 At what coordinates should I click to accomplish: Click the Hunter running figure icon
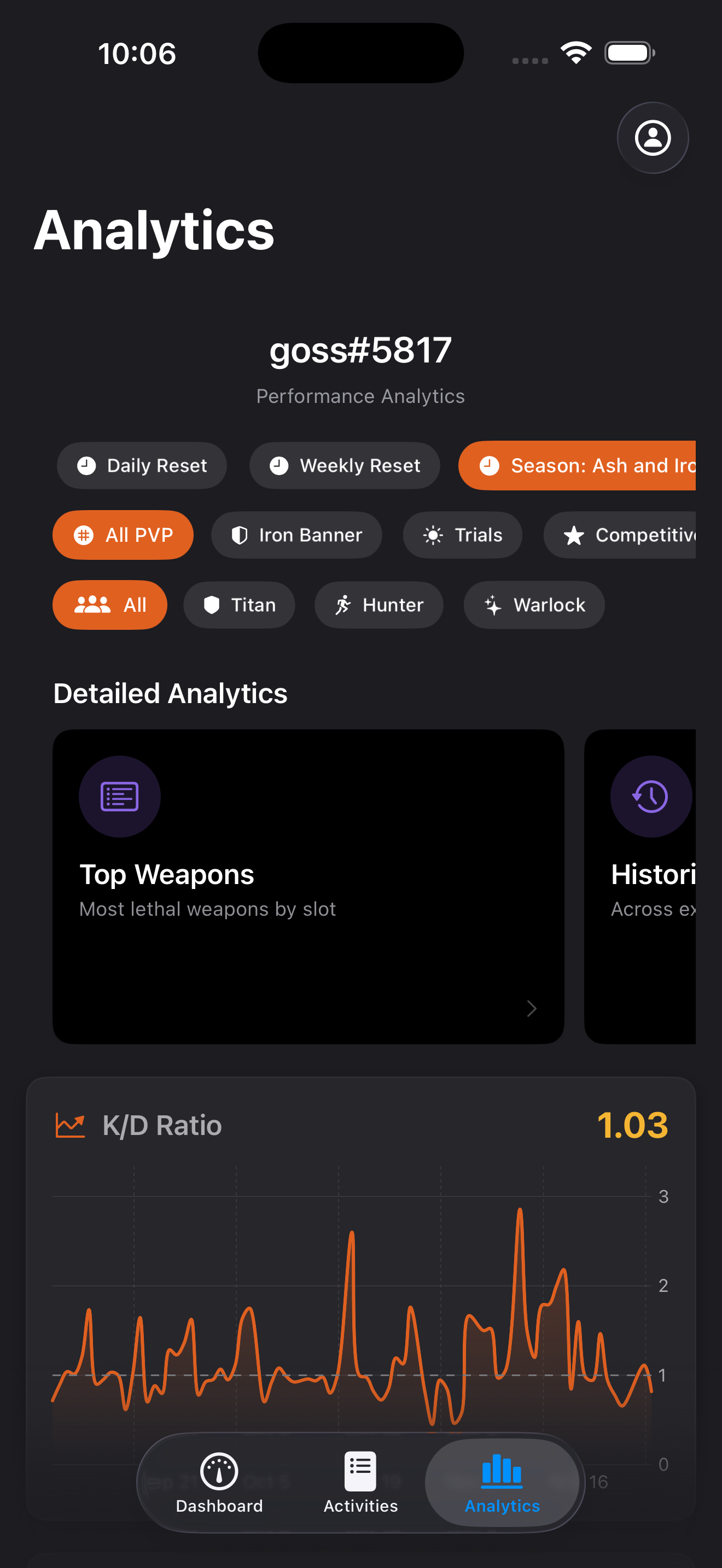(343, 605)
